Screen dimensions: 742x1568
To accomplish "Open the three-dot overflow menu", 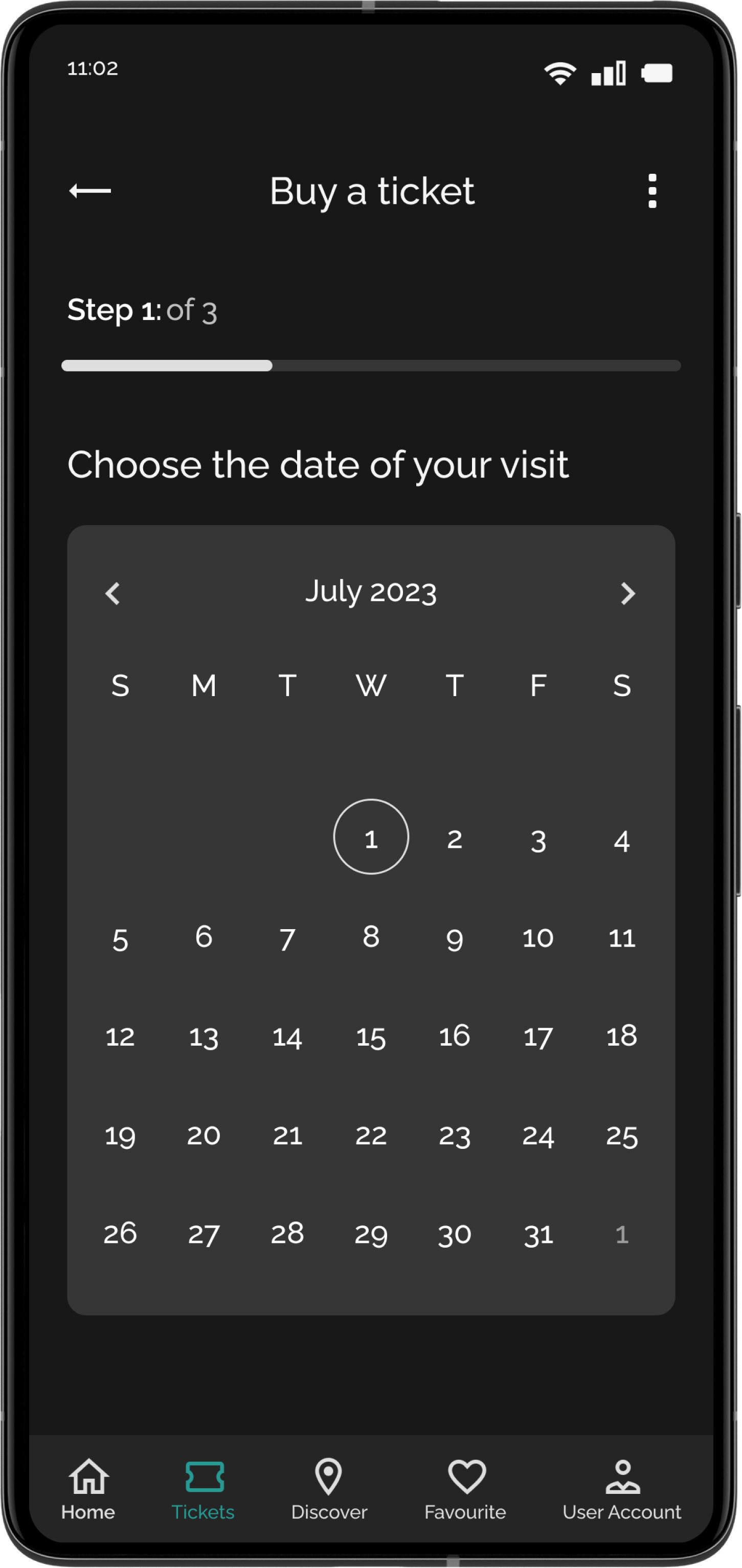I will [652, 191].
